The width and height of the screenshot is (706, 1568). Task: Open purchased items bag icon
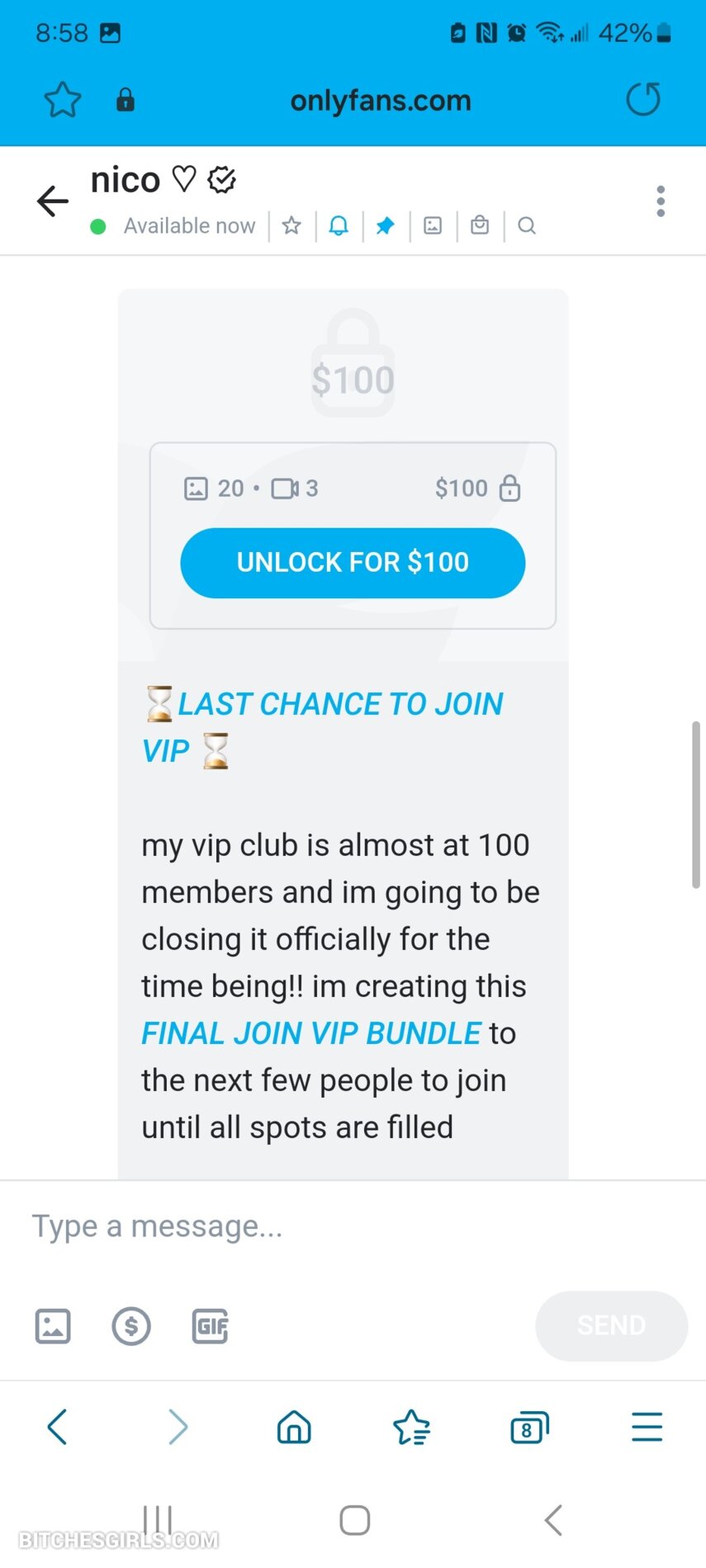tap(480, 225)
